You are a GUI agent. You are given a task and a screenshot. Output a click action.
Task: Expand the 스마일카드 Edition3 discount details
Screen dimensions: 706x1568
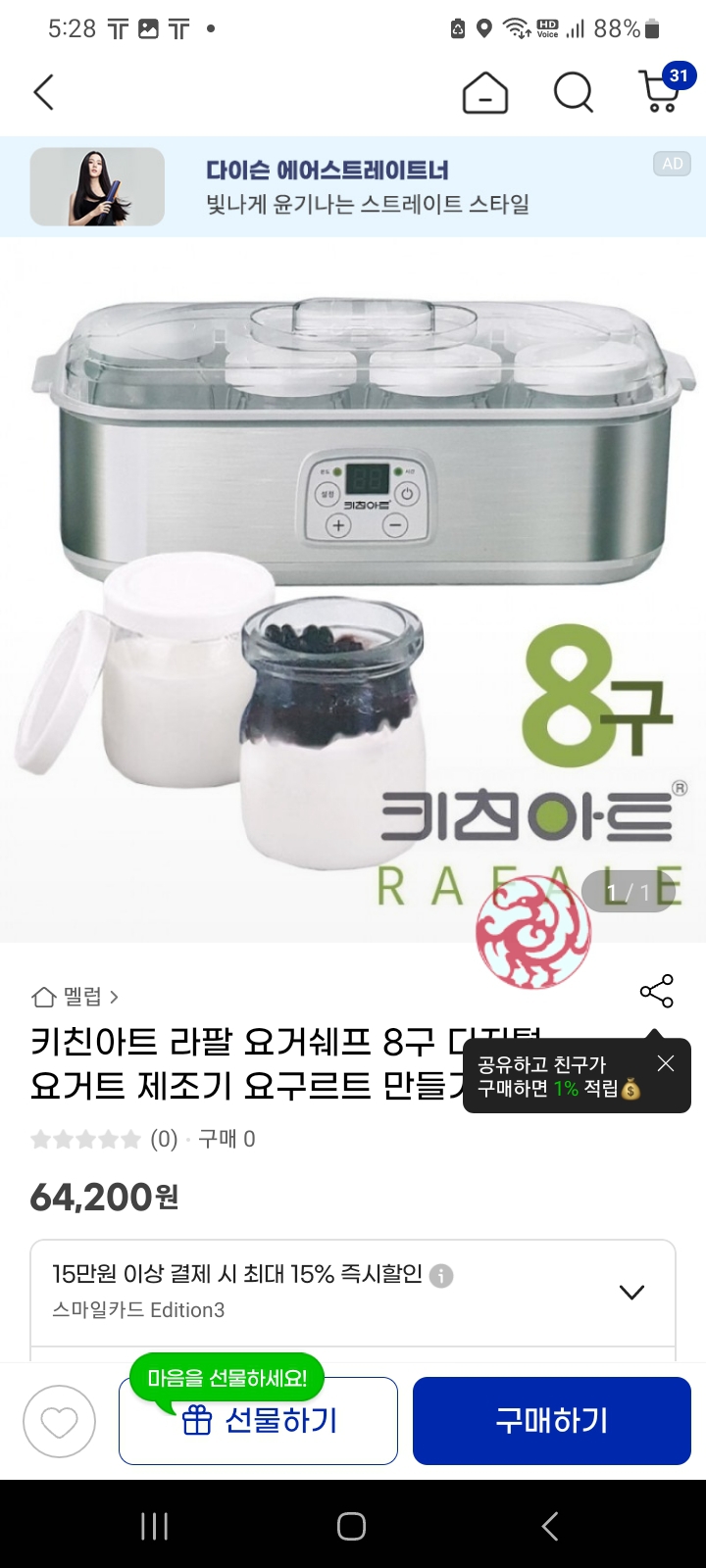coord(631,1292)
